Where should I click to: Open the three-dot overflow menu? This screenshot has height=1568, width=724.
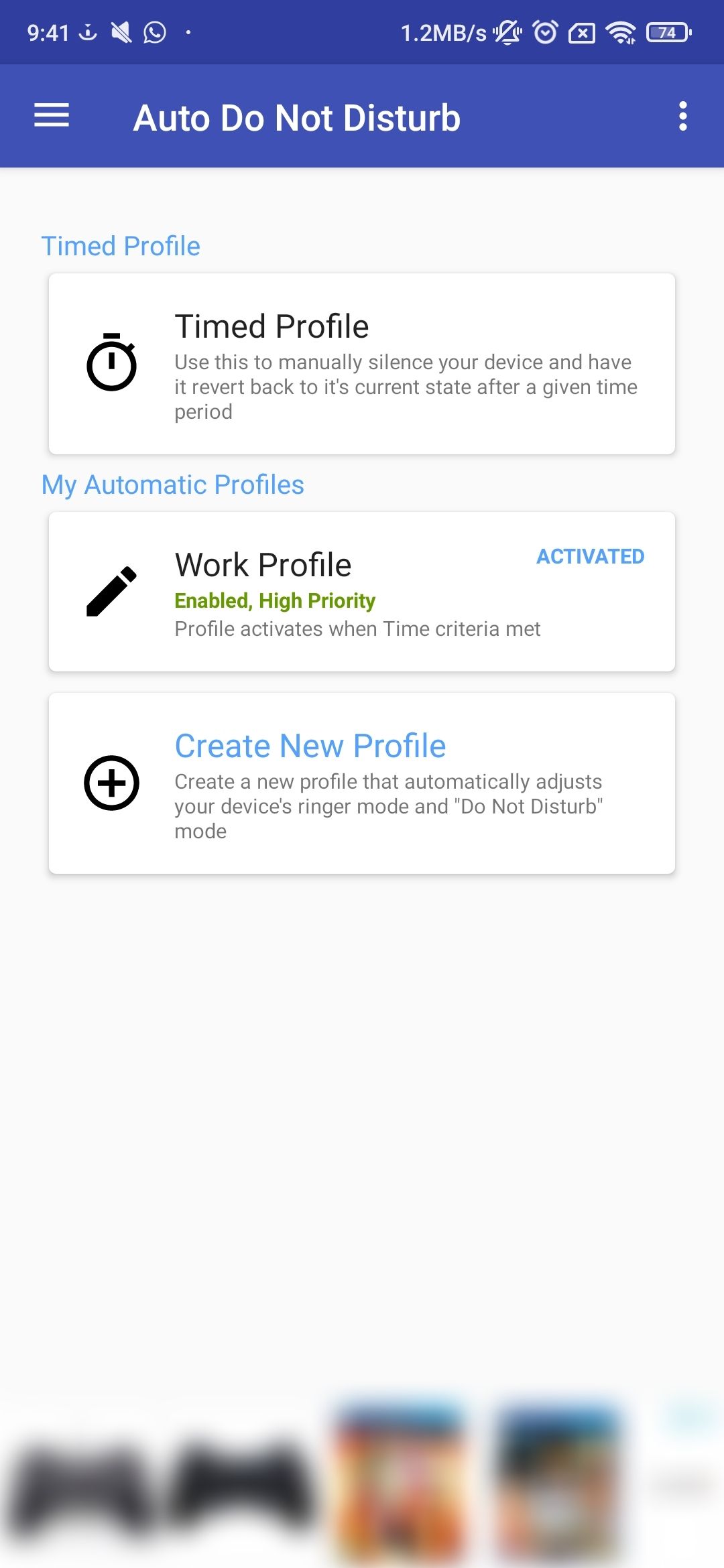[x=684, y=116]
